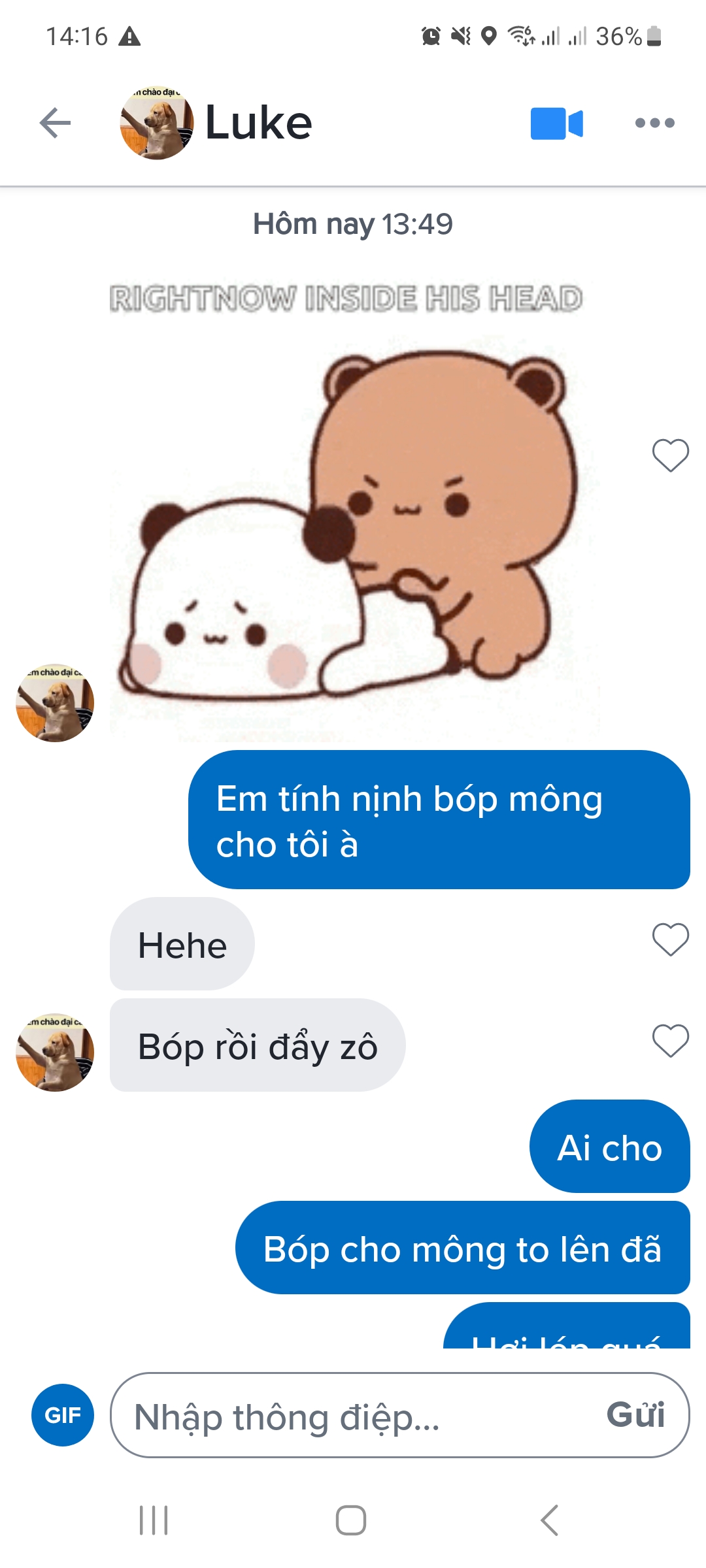
Task: Like the bear GIF message
Action: tap(671, 455)
